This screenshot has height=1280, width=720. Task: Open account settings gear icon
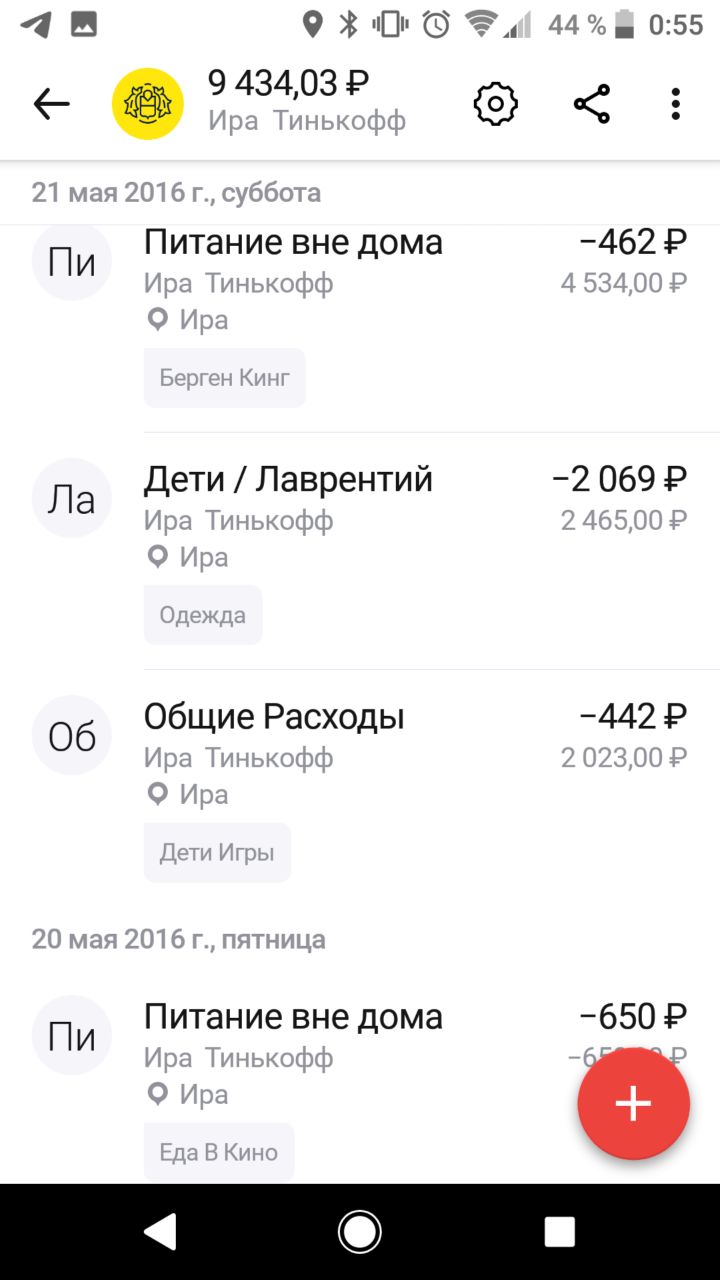495,103
